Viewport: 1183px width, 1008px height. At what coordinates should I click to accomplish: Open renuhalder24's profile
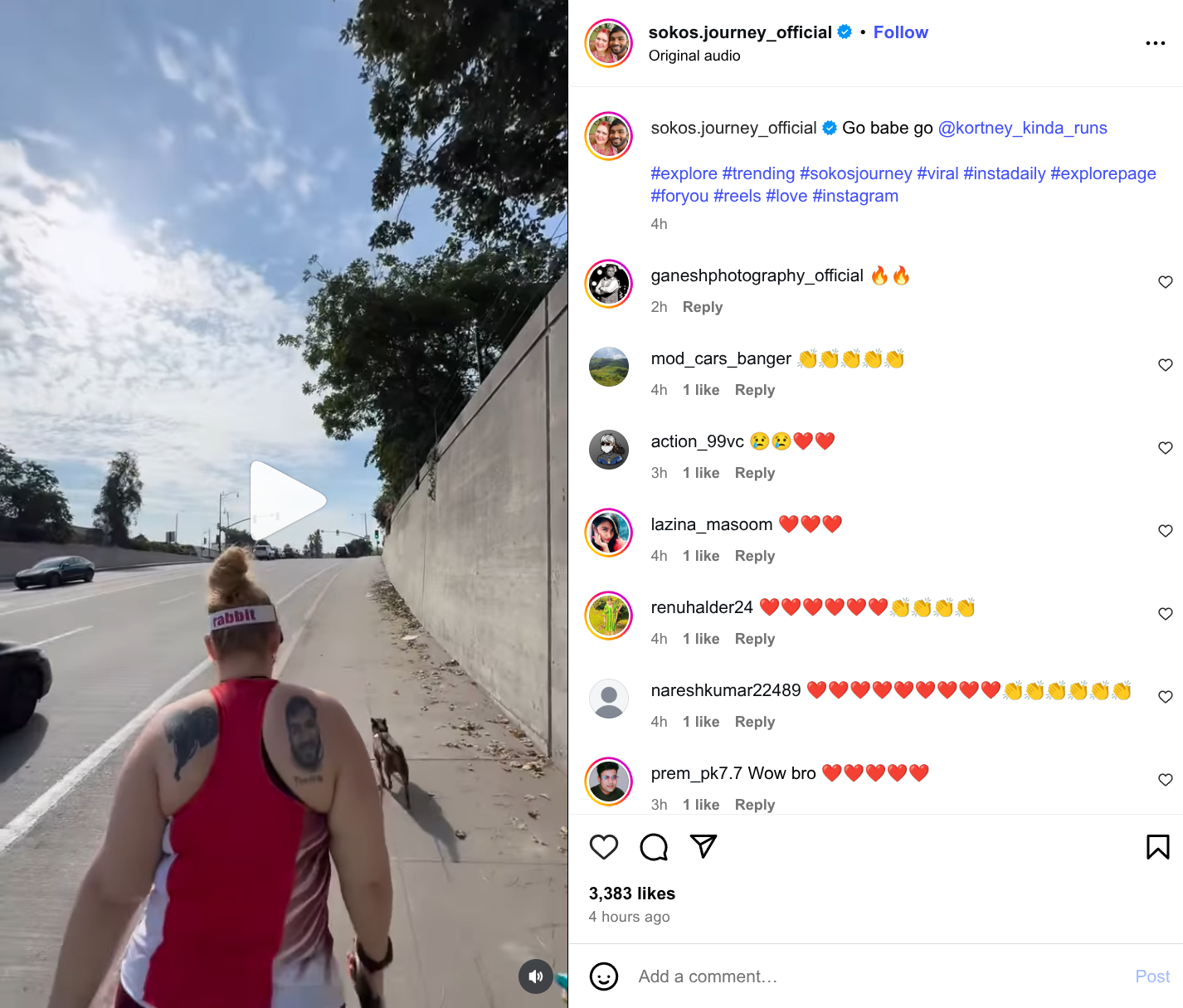tap(701, 607)
